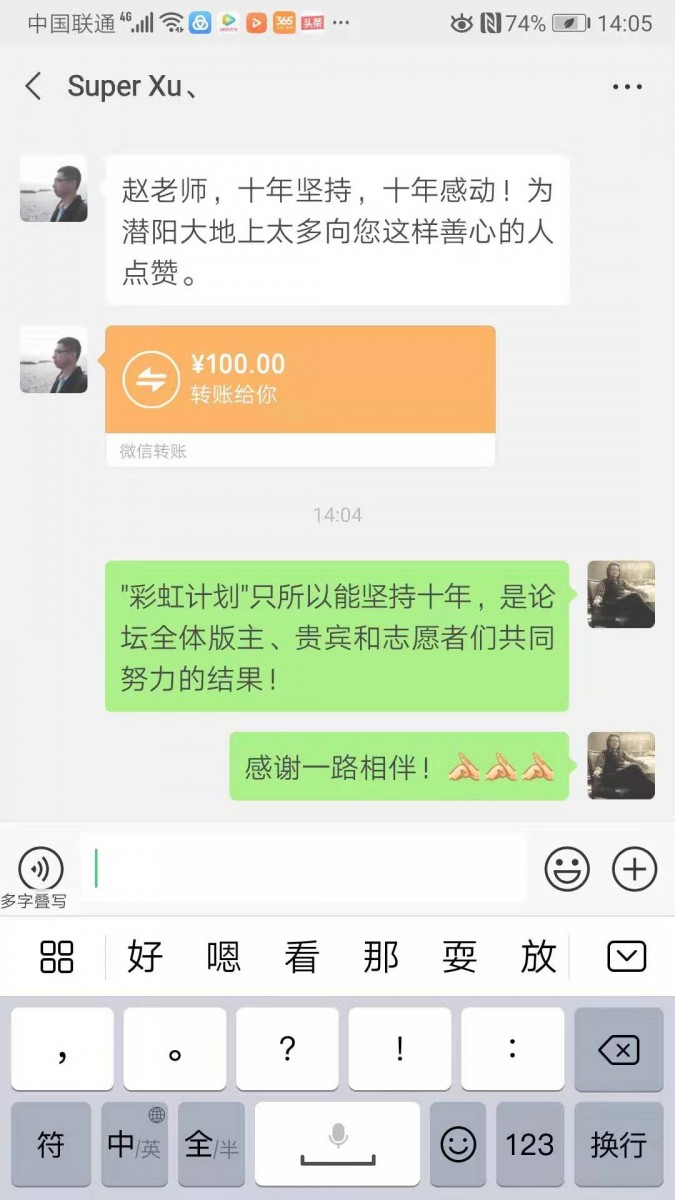675x1200 pixels.
Task: Switch to voice message input
Action: pos(40,868)
